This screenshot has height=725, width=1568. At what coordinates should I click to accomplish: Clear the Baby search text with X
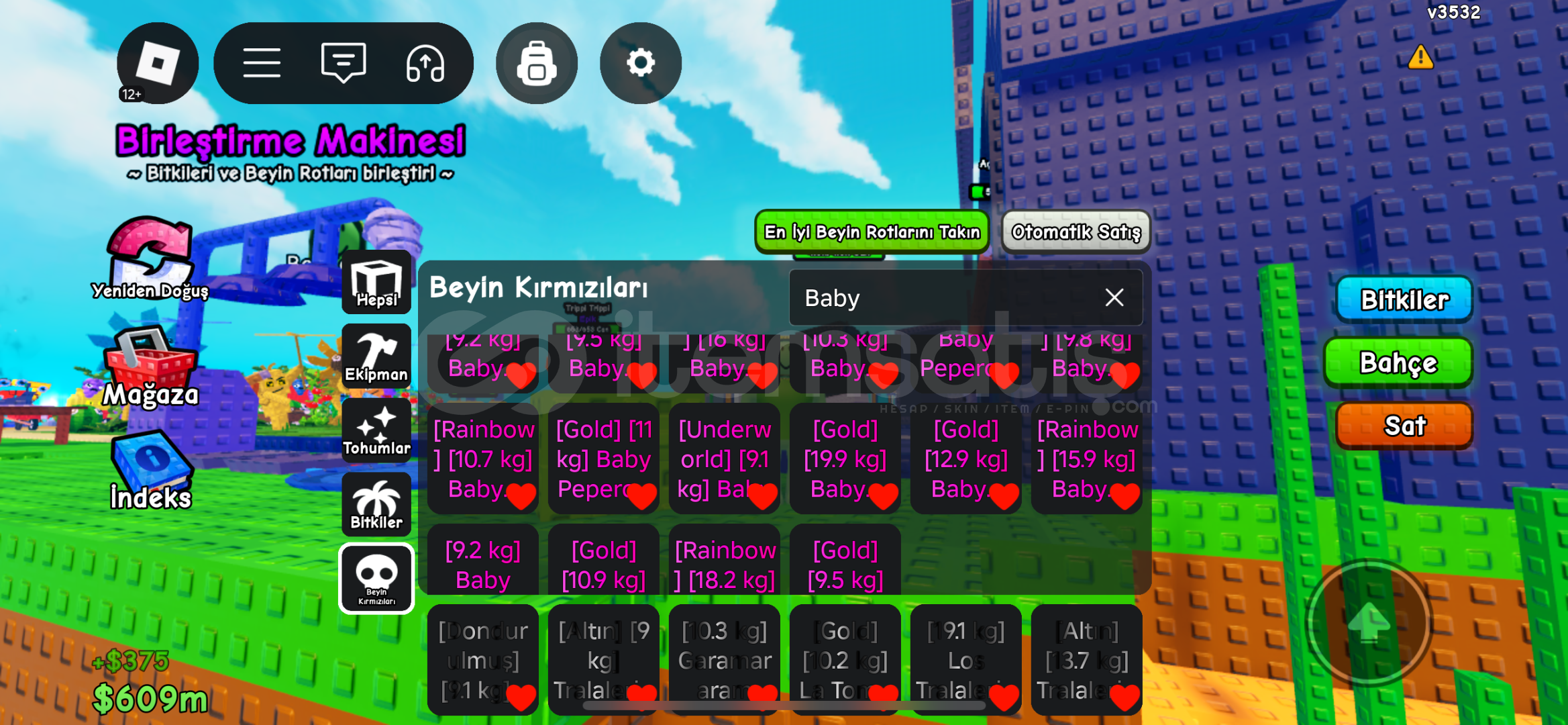[1114, 297]
